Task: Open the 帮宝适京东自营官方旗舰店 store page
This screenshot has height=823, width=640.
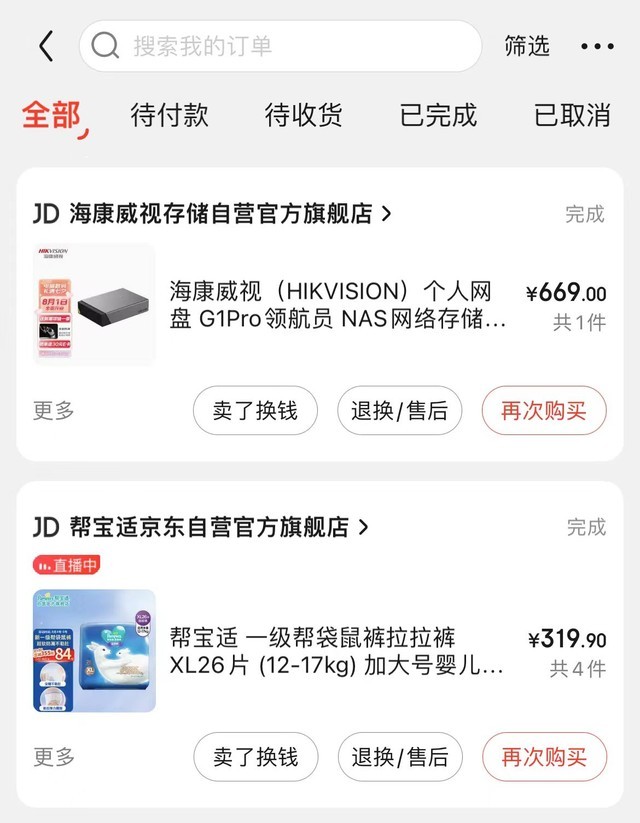Action: point(218,527)
